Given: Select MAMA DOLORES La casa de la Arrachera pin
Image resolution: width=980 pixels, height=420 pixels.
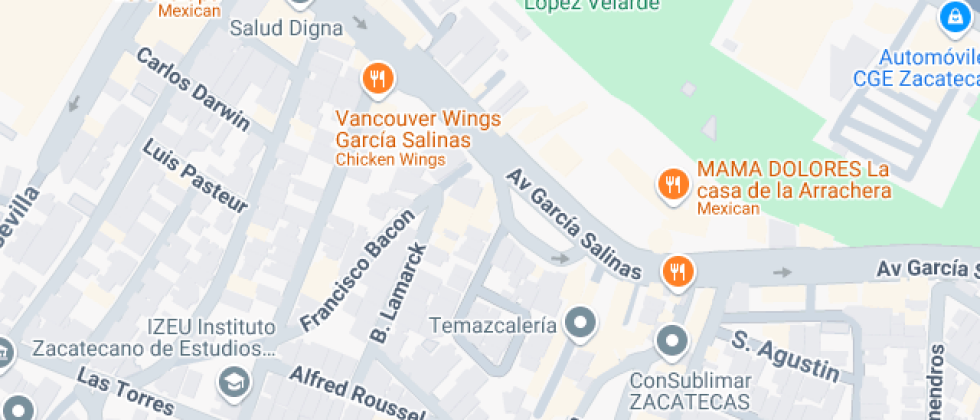Looking at the screenshot, I should coord(671,183).
